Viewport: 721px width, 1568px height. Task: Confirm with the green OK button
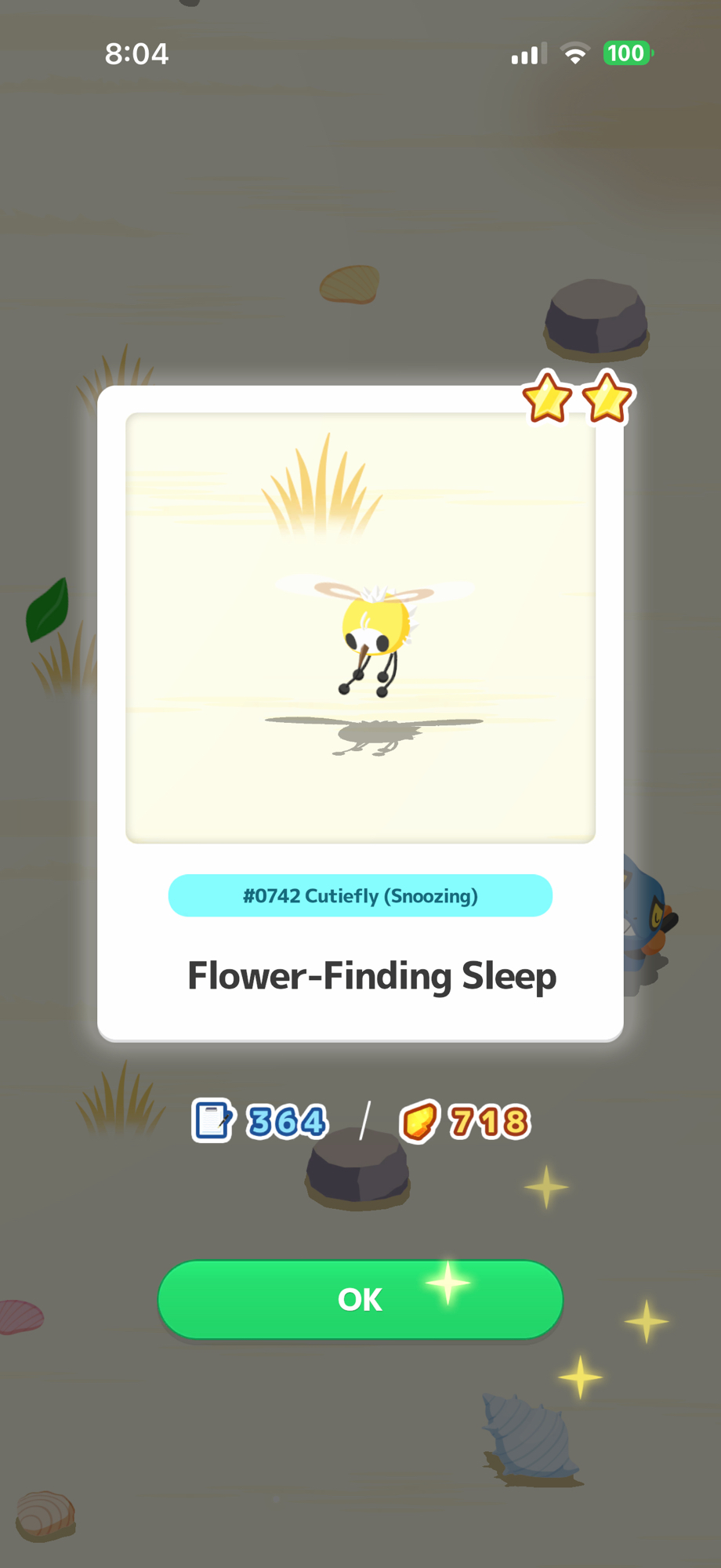[x=360, y=1299]
